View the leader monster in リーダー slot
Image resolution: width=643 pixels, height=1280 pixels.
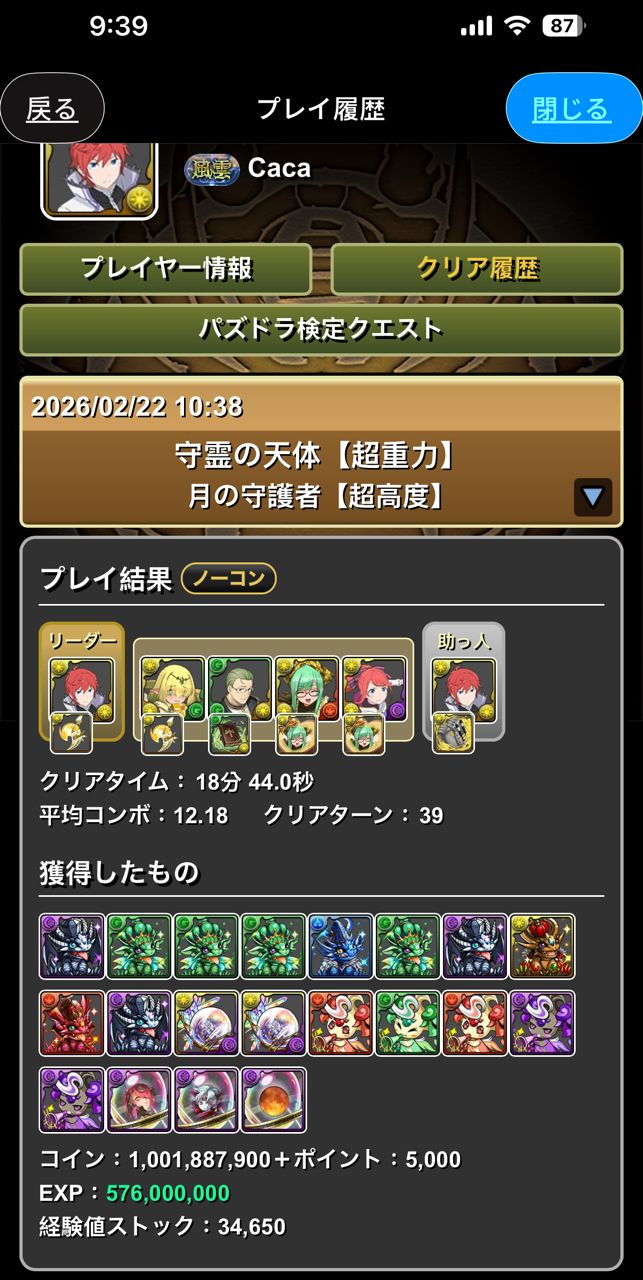point(81,687)
